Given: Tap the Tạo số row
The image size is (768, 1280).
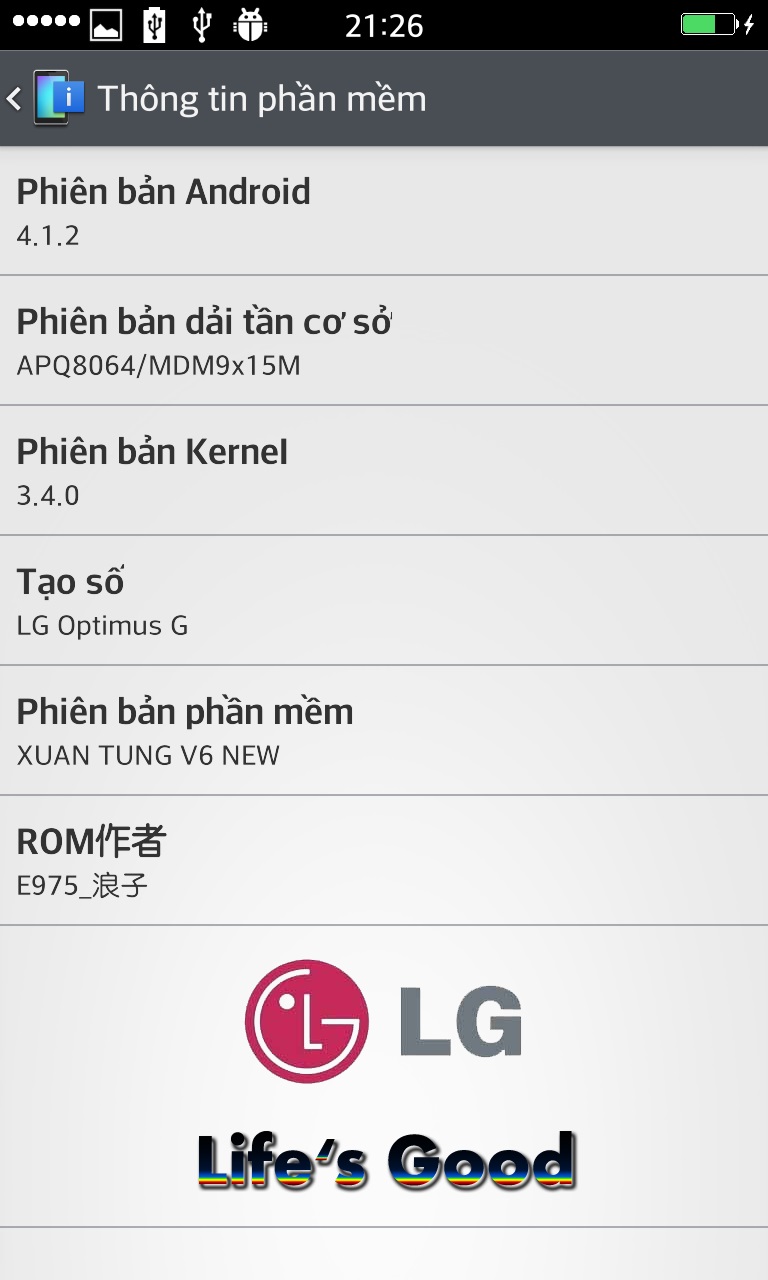Looking at the screenshot, I should tap(384, 601).
